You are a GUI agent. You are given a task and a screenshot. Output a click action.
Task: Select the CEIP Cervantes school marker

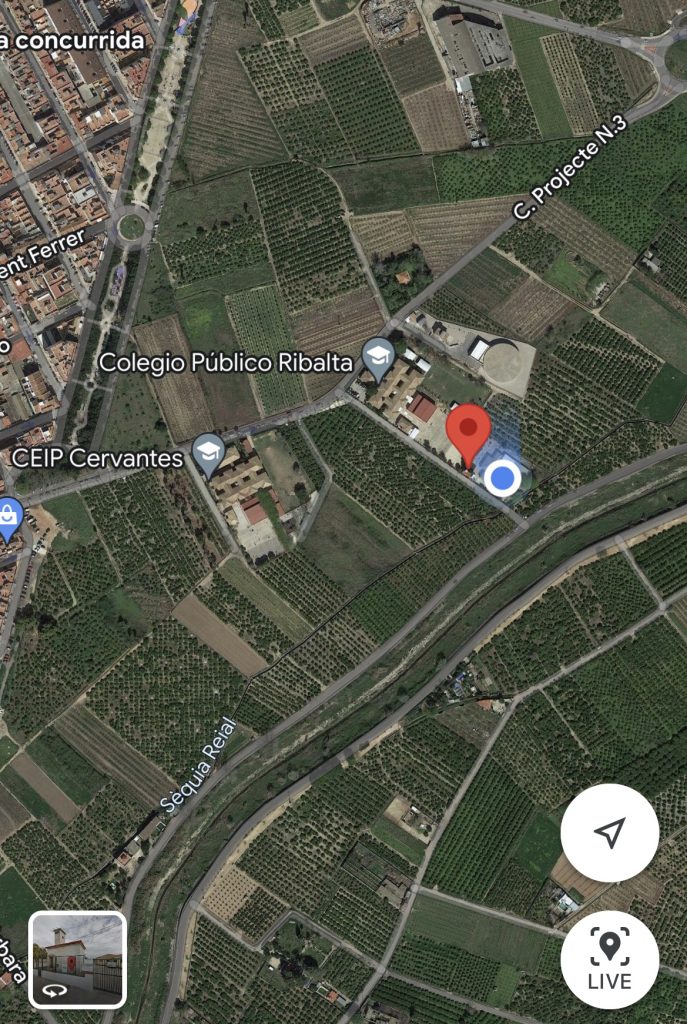(x=208, y=453)
